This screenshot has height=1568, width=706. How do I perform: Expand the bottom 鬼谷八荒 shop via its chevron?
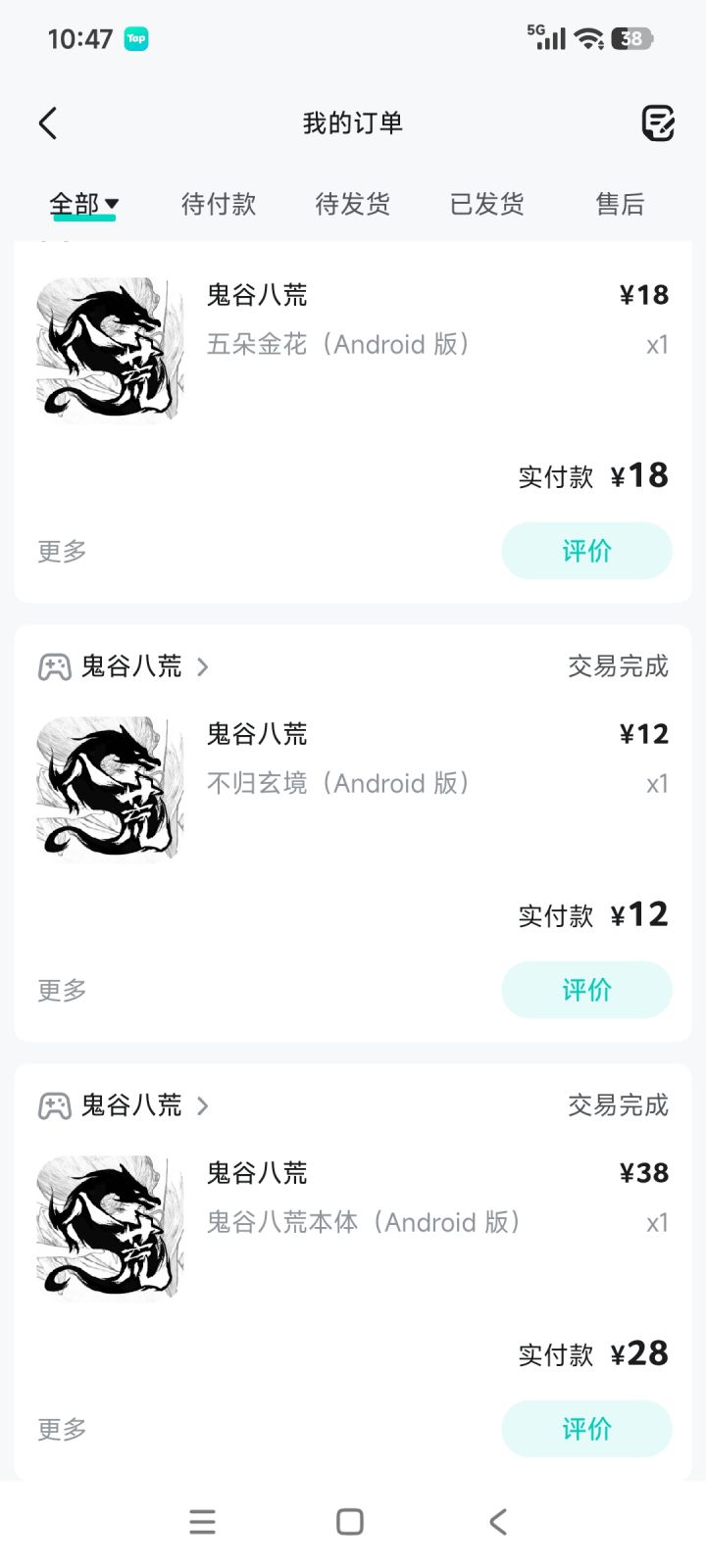204,1105
